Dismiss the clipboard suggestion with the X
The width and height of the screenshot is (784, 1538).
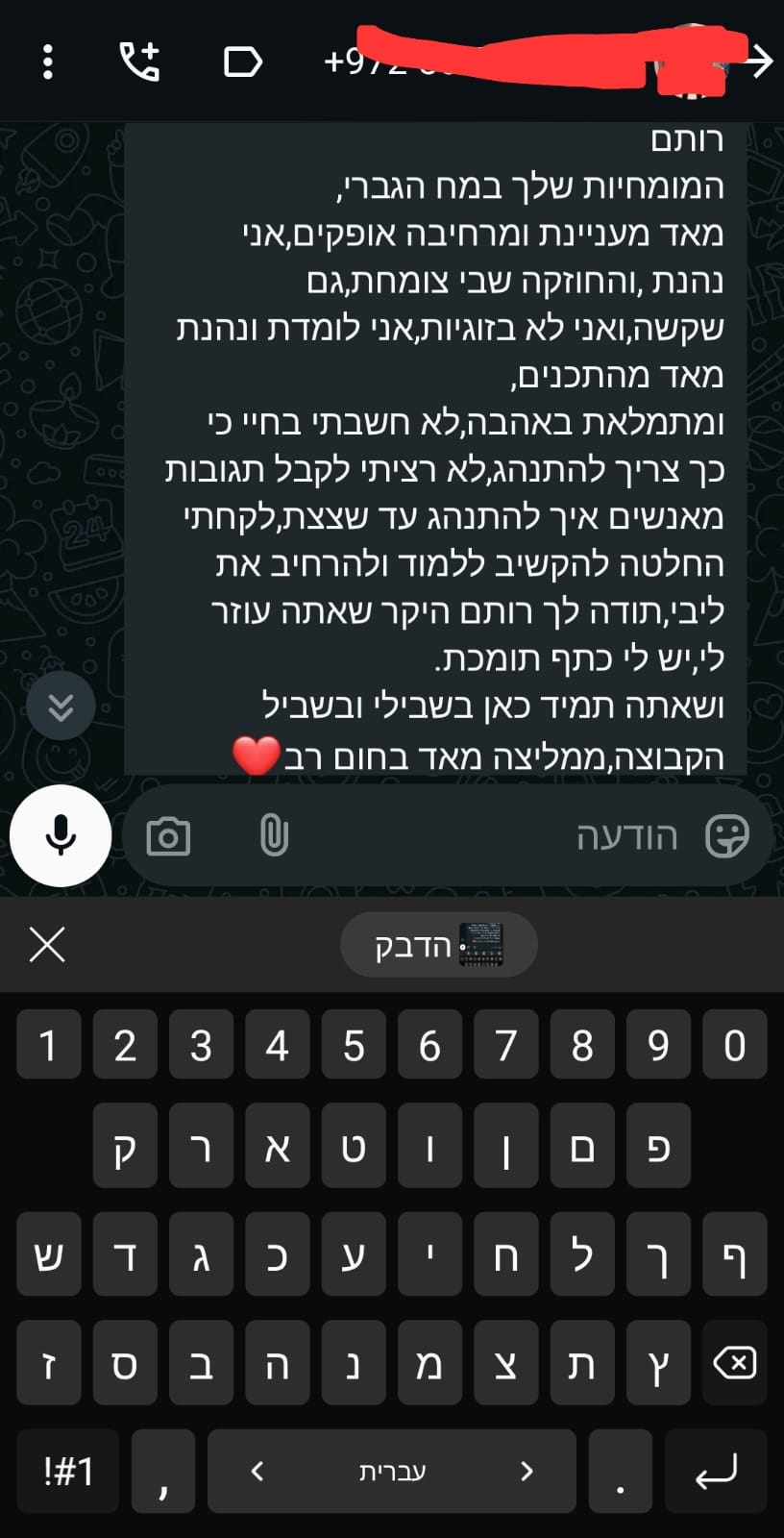click(47, 945)
